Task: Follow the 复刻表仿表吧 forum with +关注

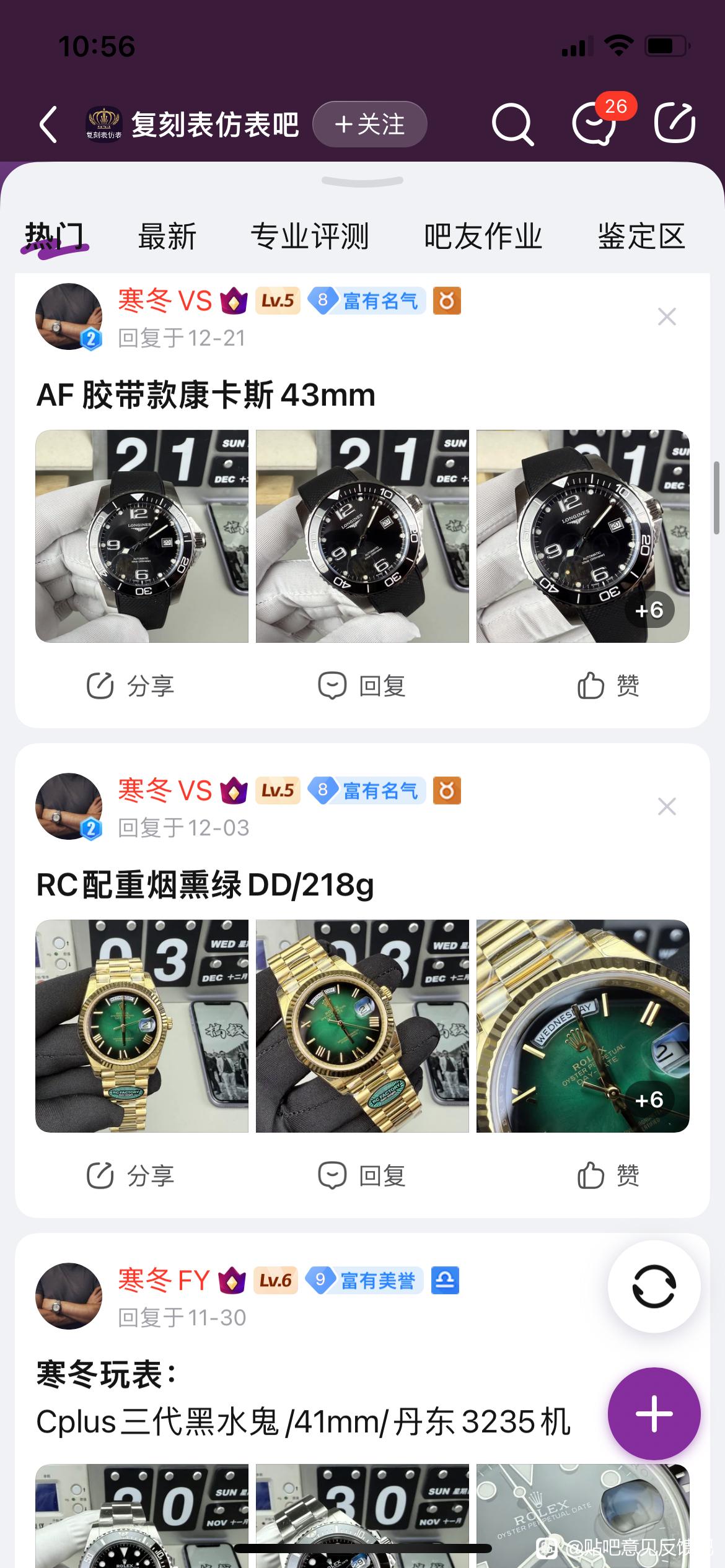Action: 369,124
